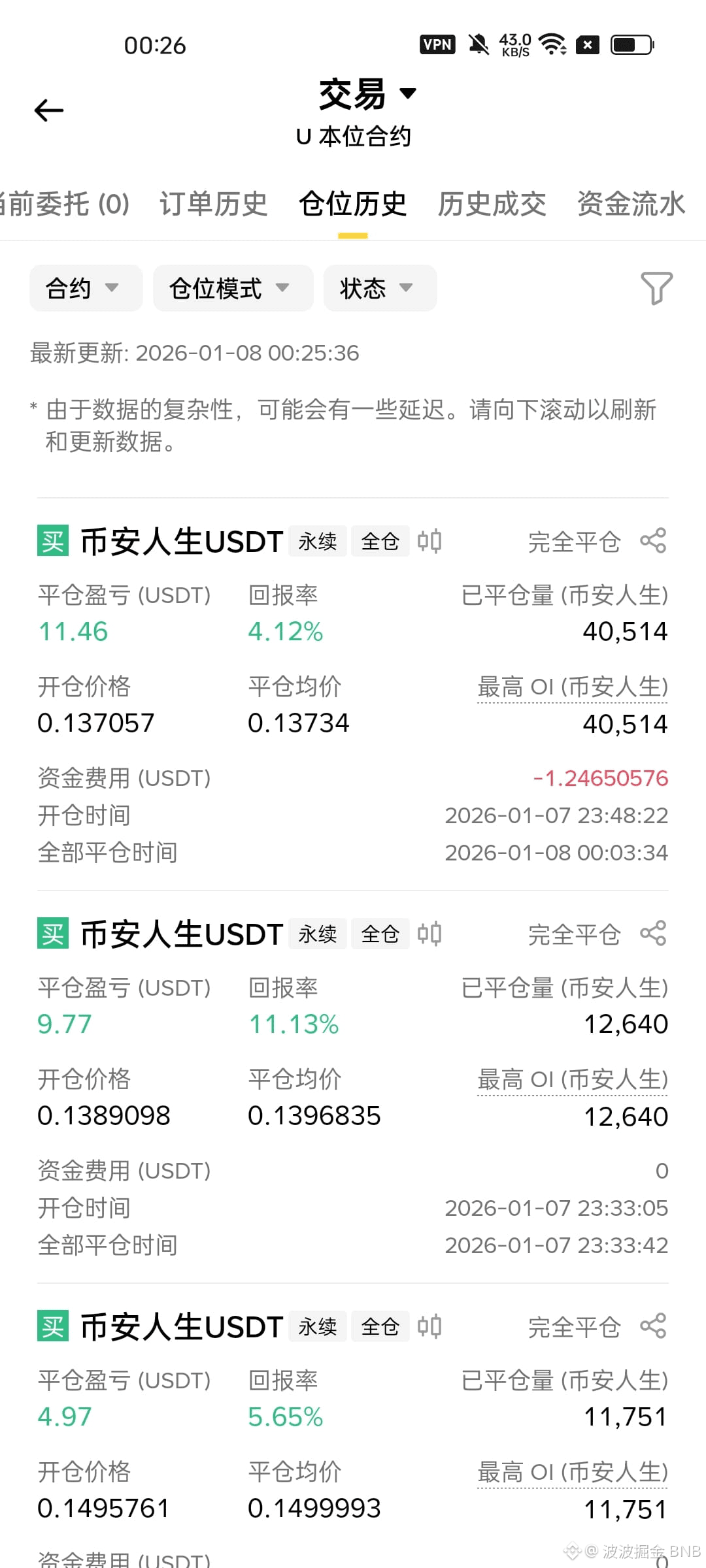Viewport: 706px width, 1568px height.
Task: Share the position with 9.77 profit
Action: point(653,934)
